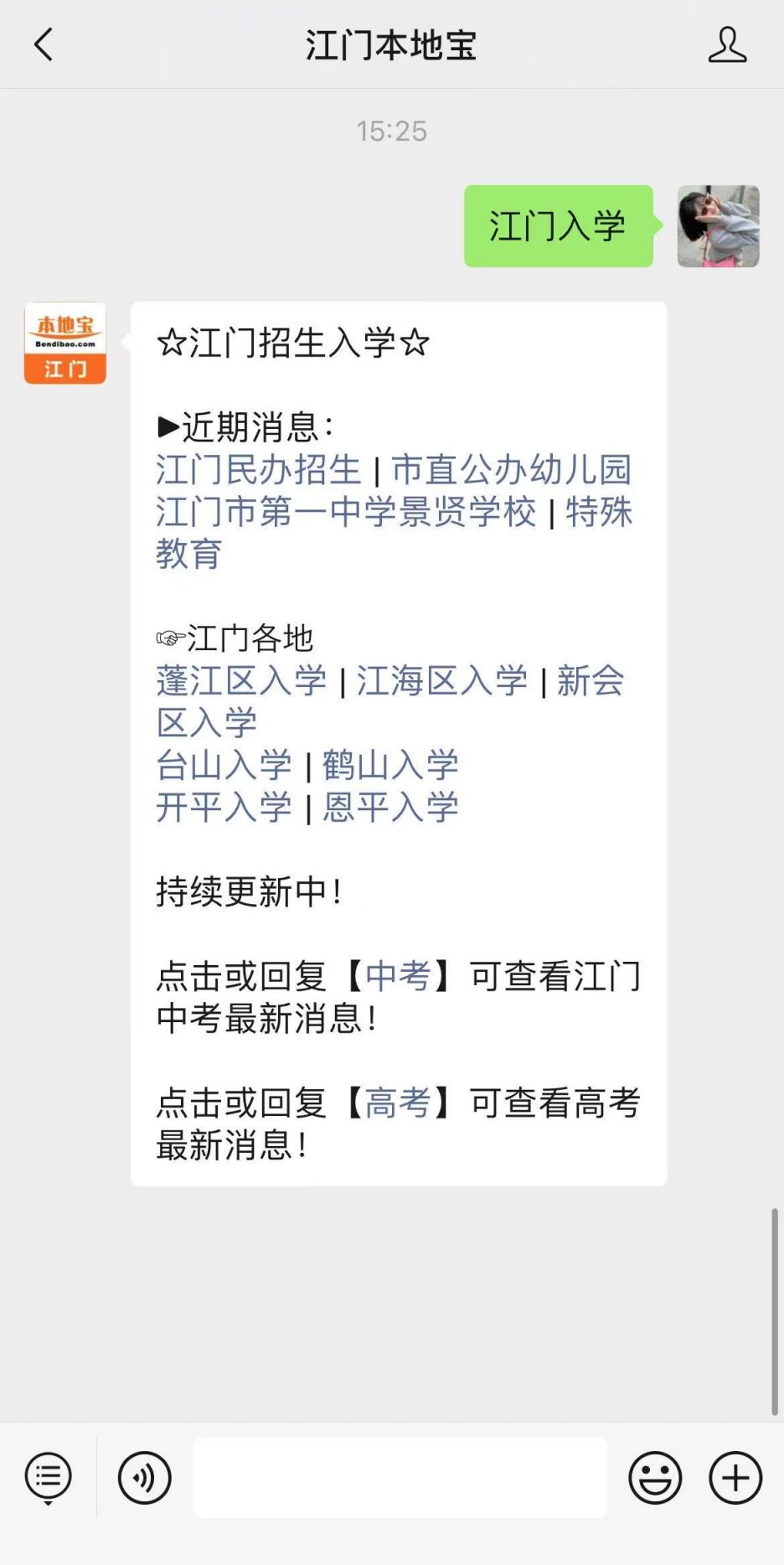Tap the 中考 keyword link
This screenshot has width=784, height=1565.
coord(398,977)
